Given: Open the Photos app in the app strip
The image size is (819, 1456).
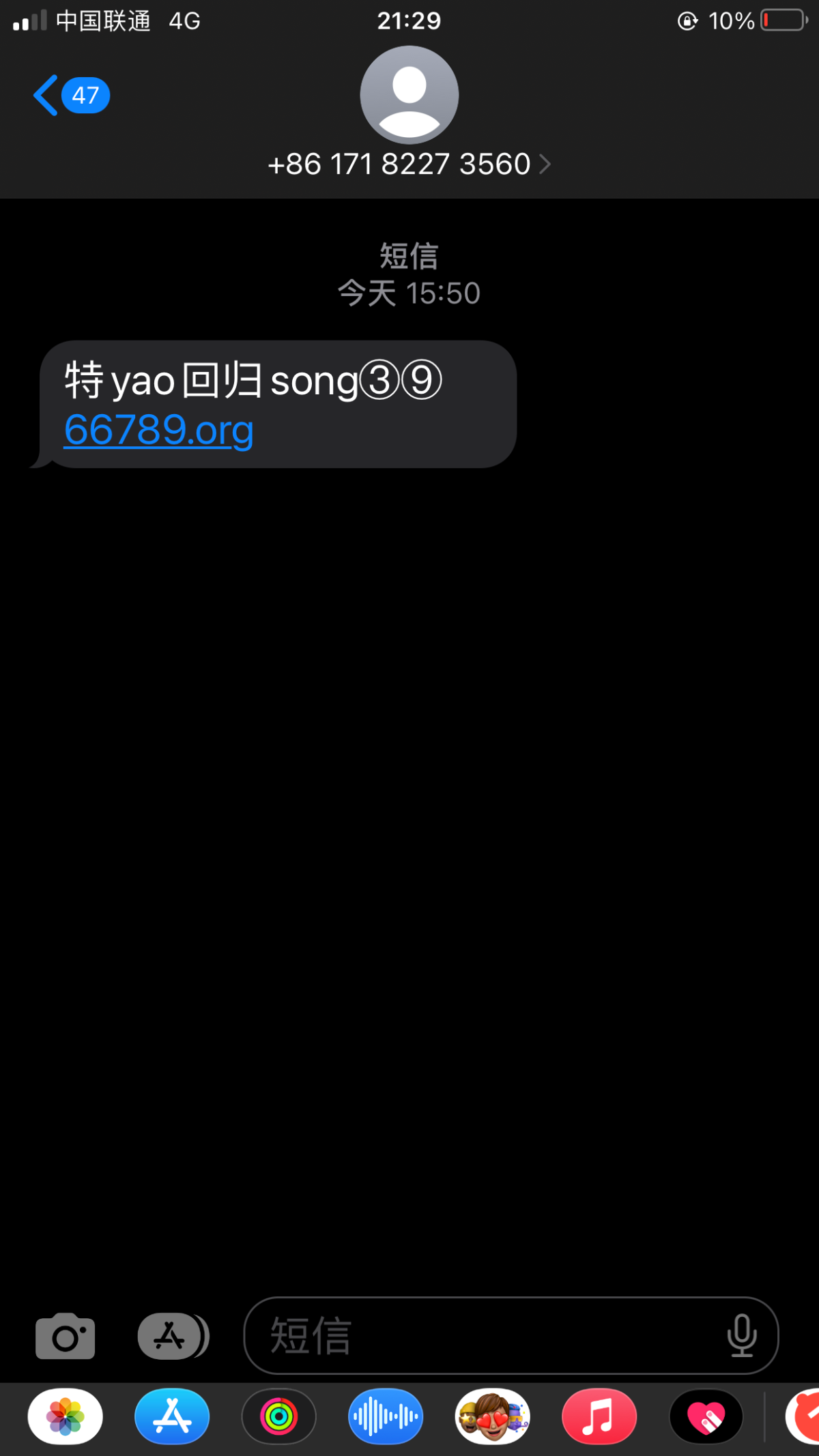Looking at the screenshot, I should [66, 1418].
